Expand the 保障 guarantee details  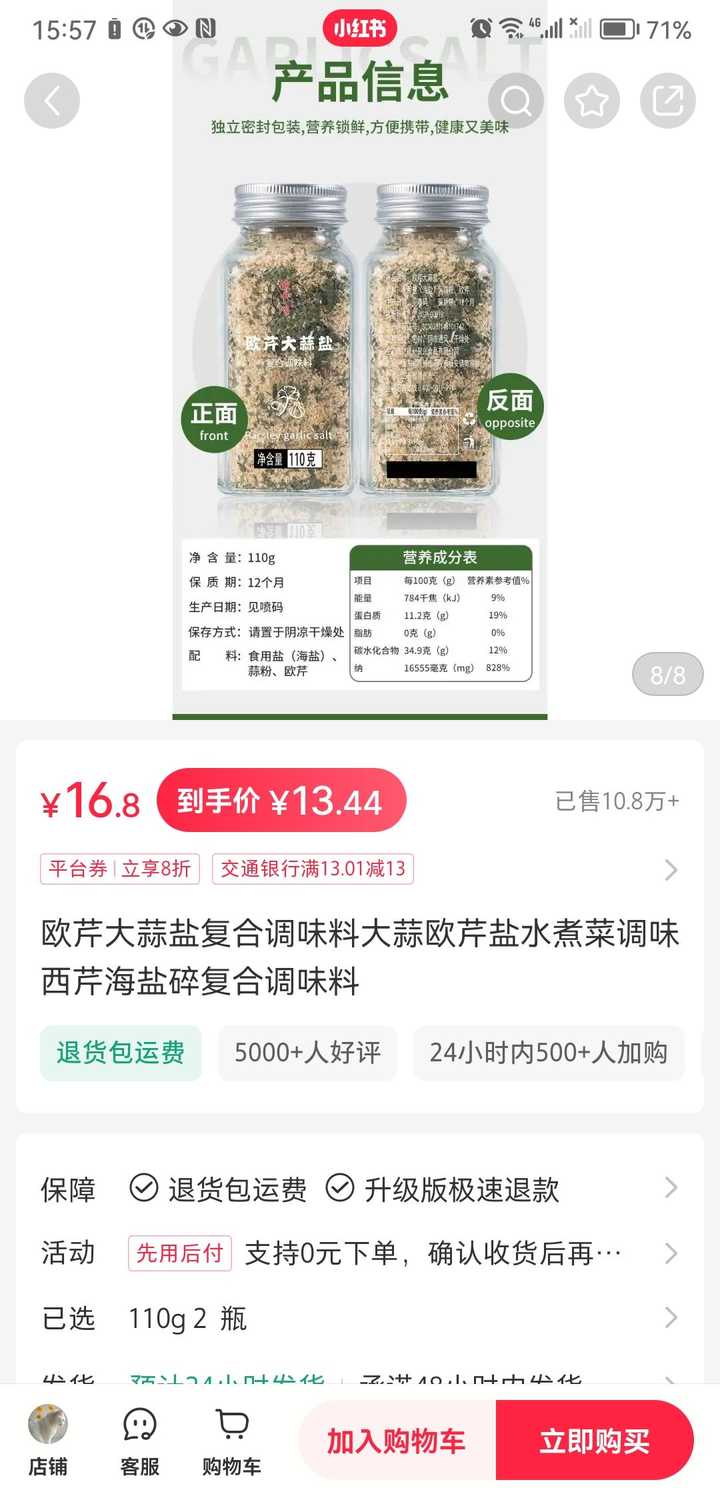[670, 1188]
